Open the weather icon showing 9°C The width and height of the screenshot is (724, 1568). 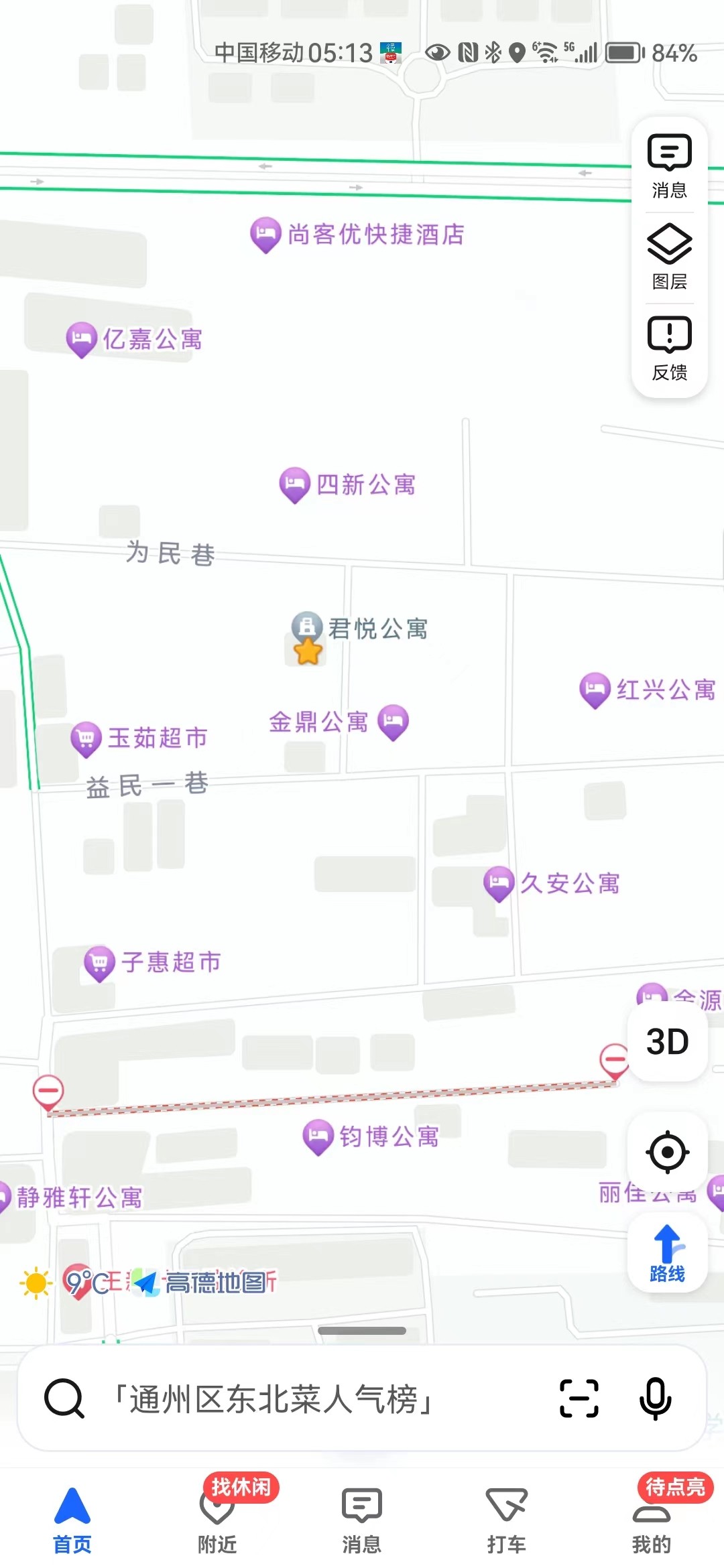[x=37, y=1283]
